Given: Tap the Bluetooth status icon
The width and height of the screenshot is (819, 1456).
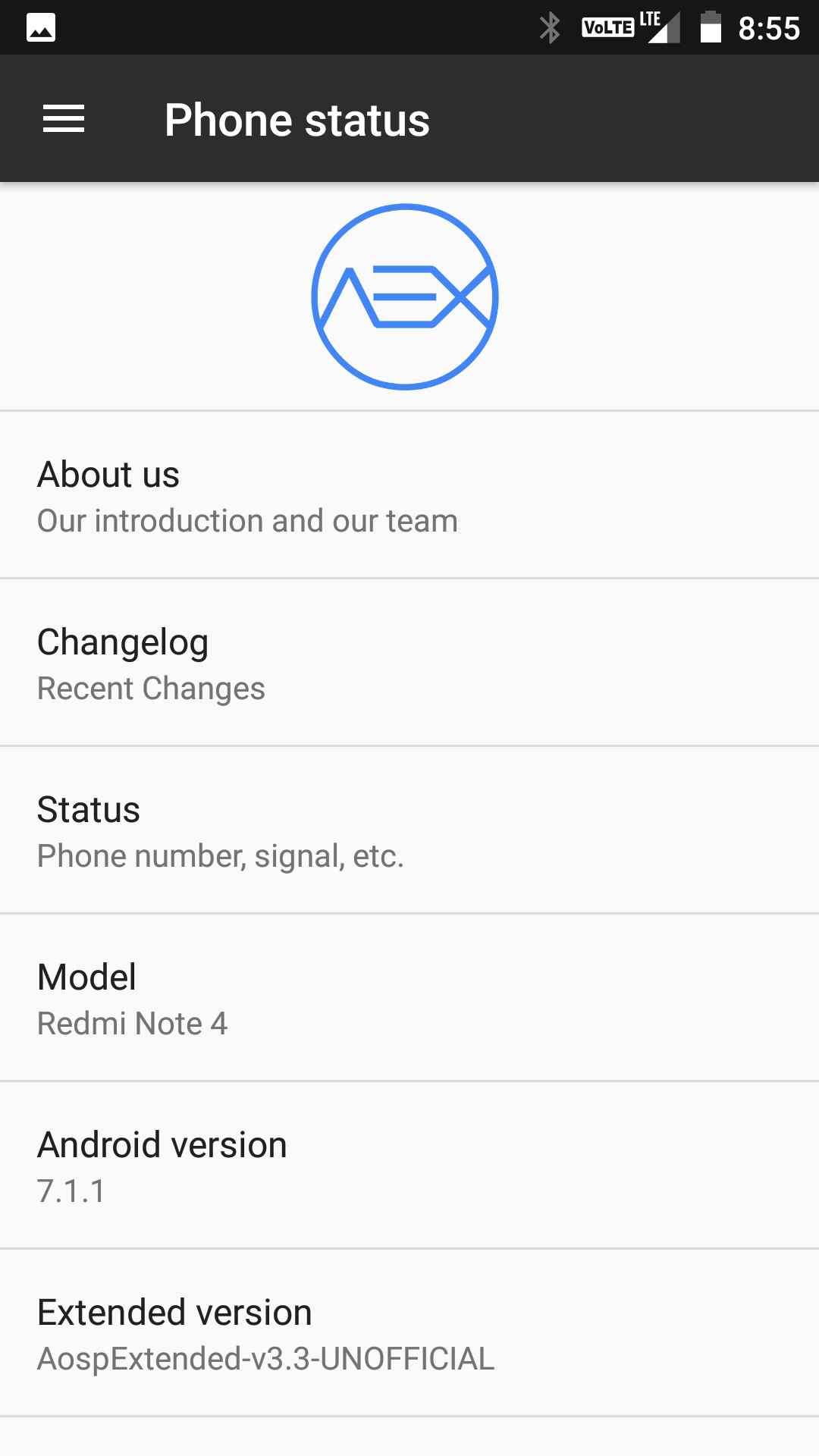Looking at the screenshot, I should pos(548,27).
